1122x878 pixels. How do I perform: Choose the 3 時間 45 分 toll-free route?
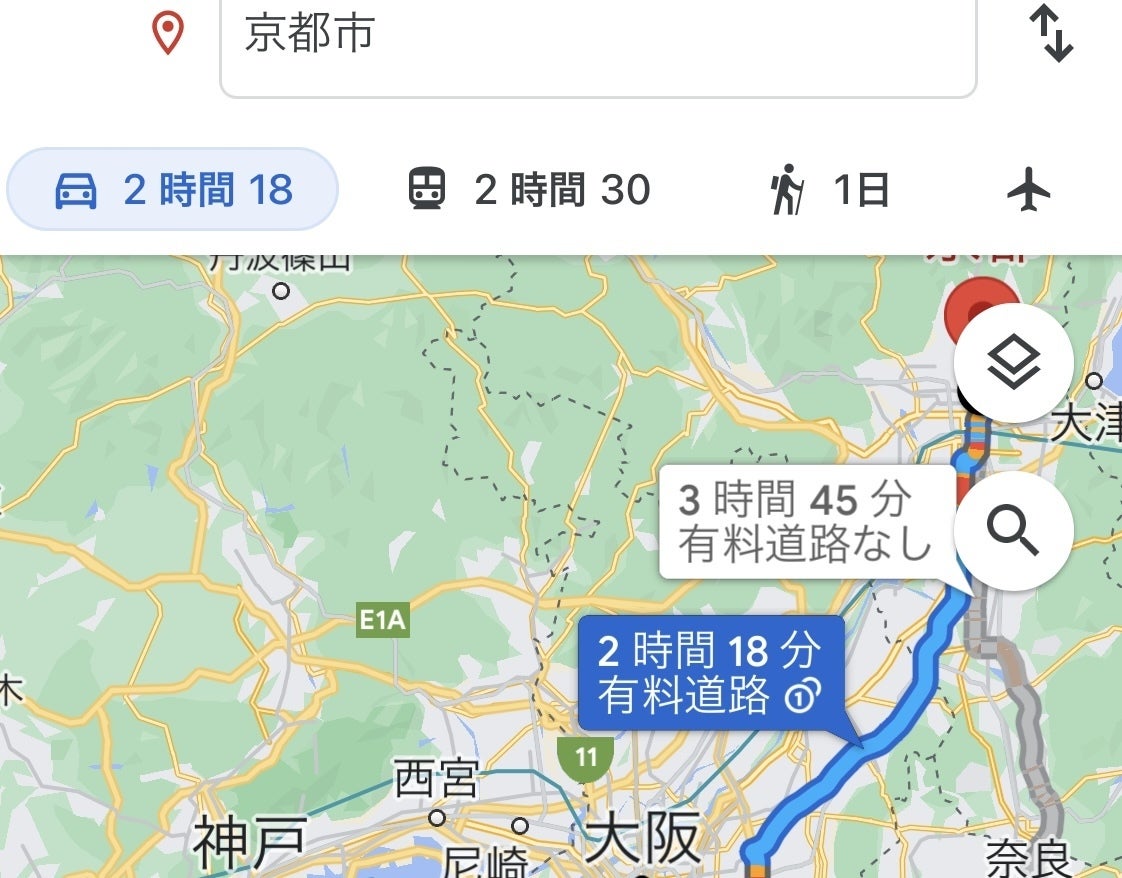pos(806,522)
